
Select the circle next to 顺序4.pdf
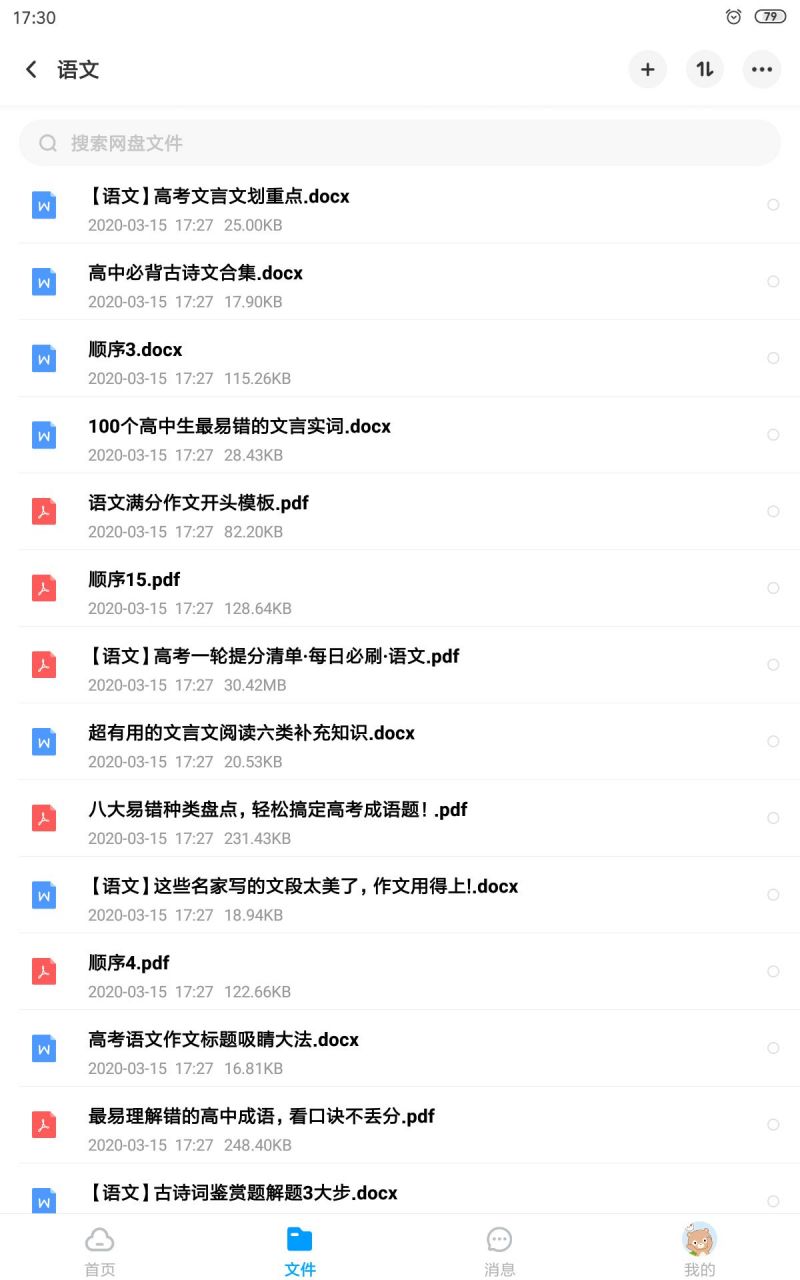773,971
